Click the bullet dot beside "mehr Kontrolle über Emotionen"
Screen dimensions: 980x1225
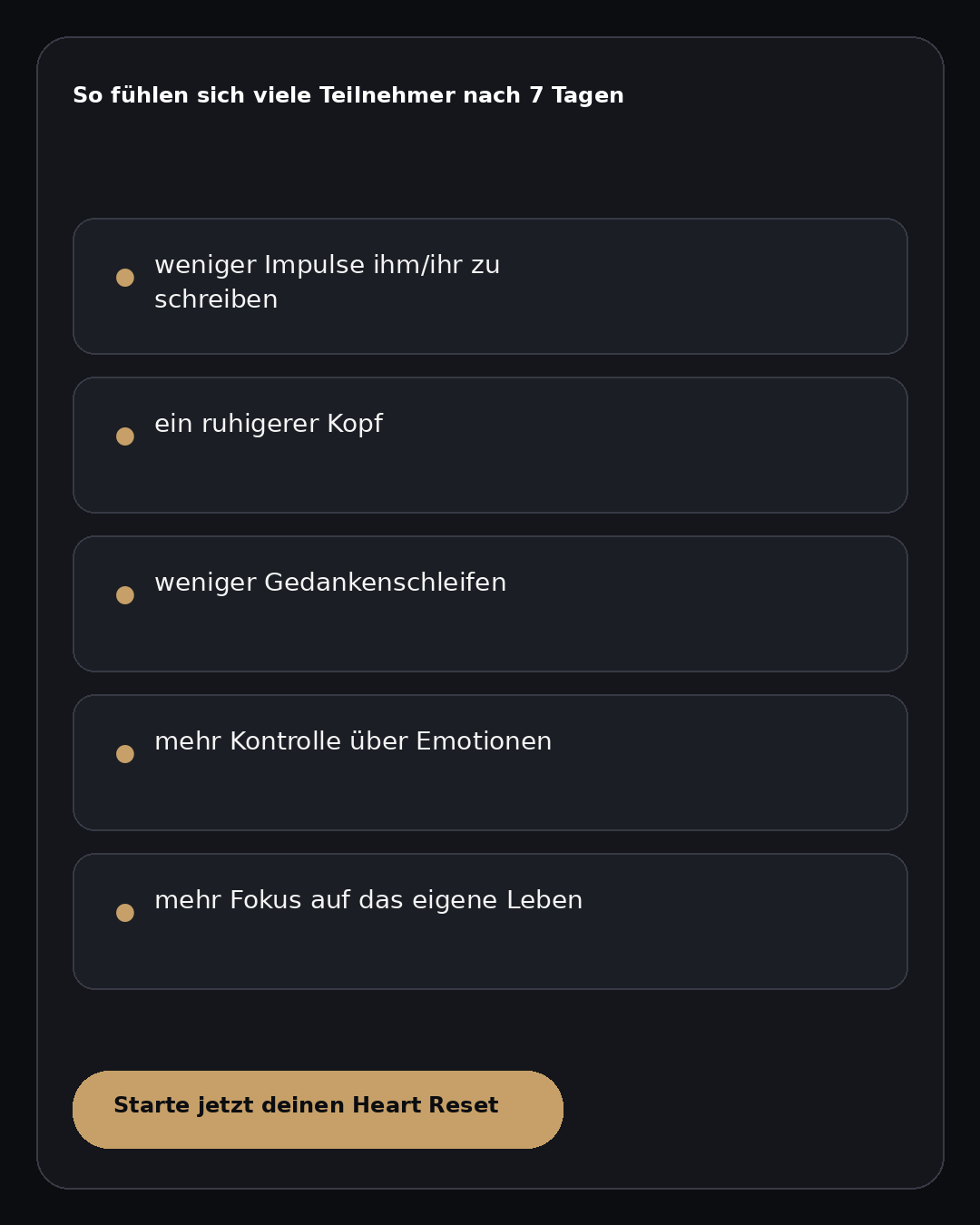click(124, 753)
